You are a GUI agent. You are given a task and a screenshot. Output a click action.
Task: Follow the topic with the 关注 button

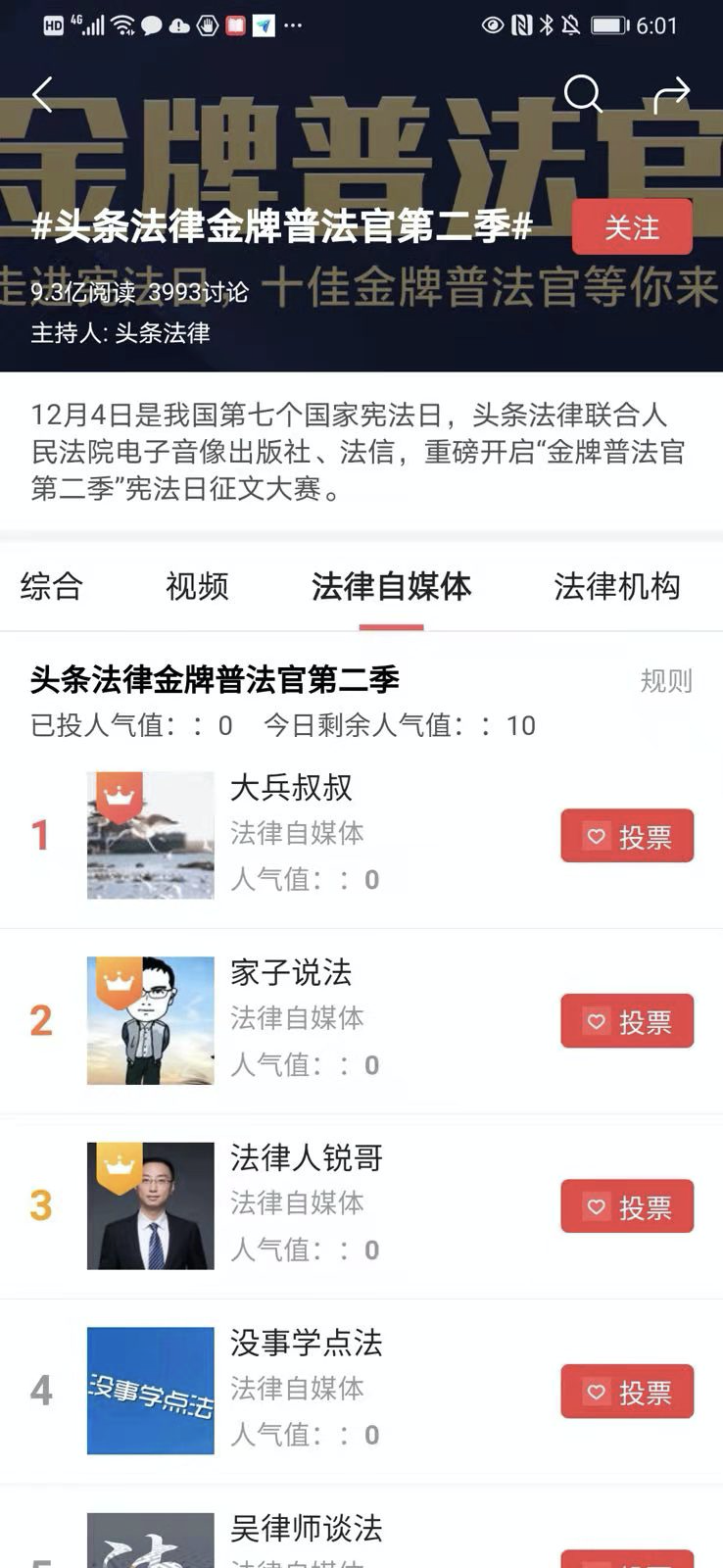point(632,227)
